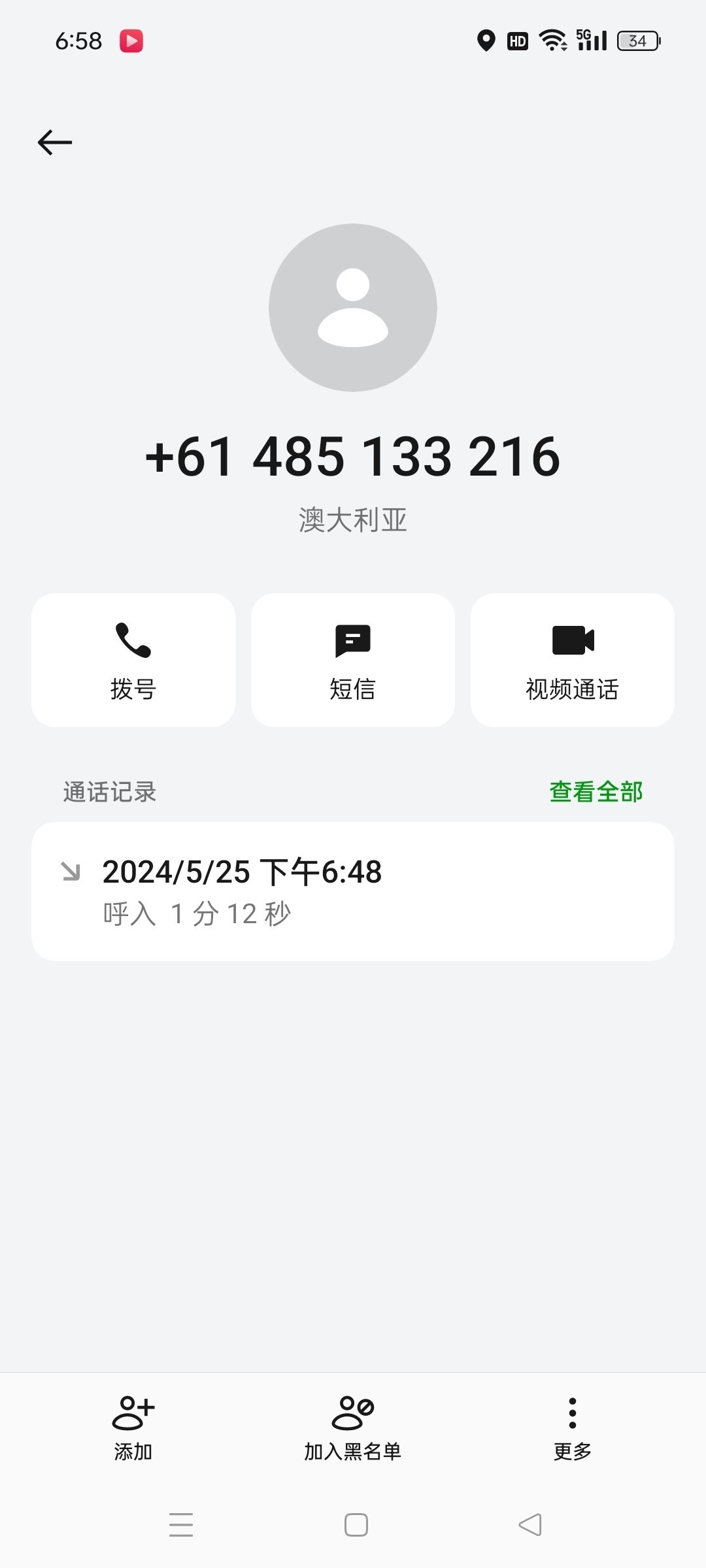Open 查看全部 call history

pos(596,792)
